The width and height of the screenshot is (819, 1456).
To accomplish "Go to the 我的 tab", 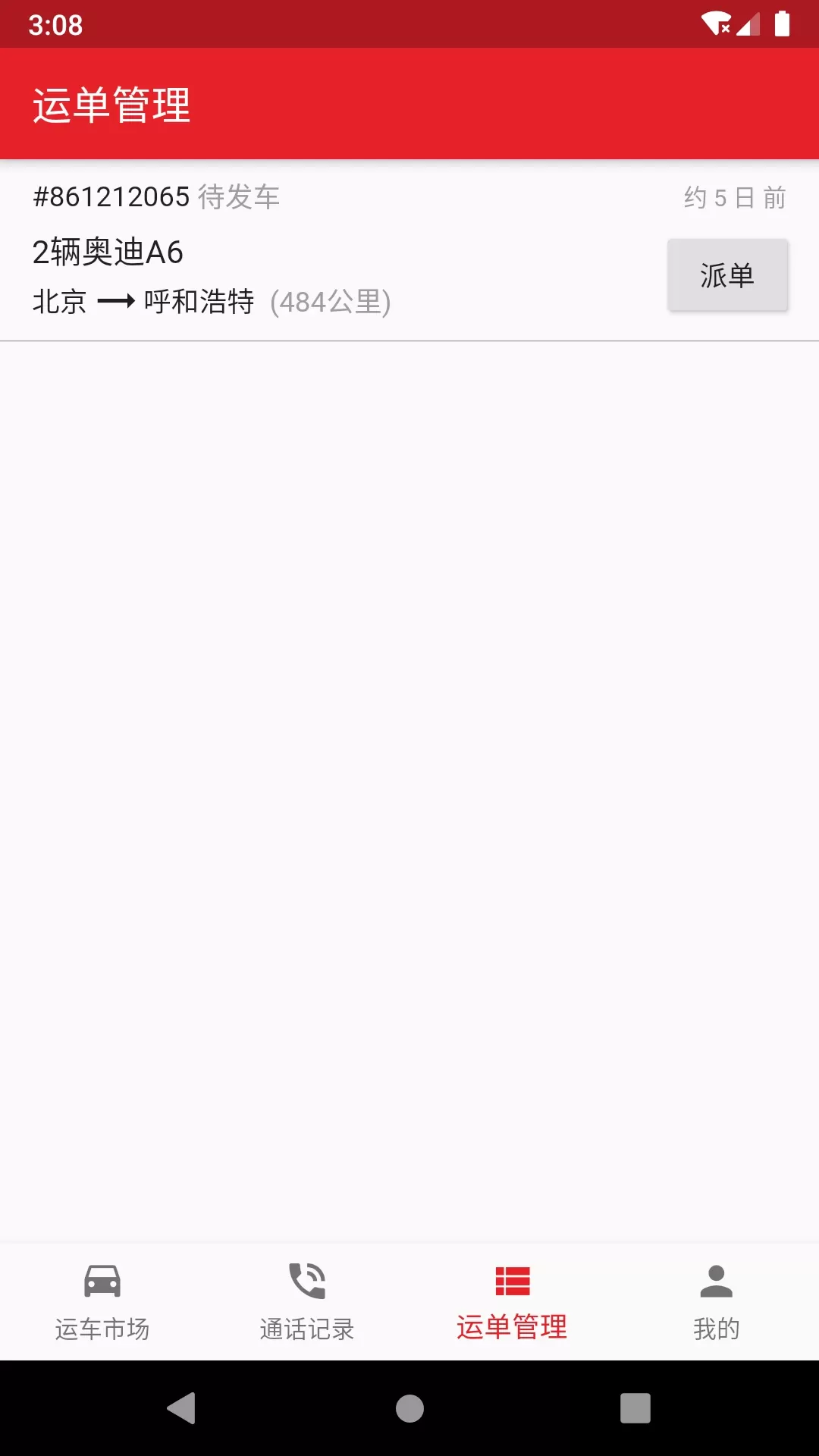I will [x=717, y=1301].
